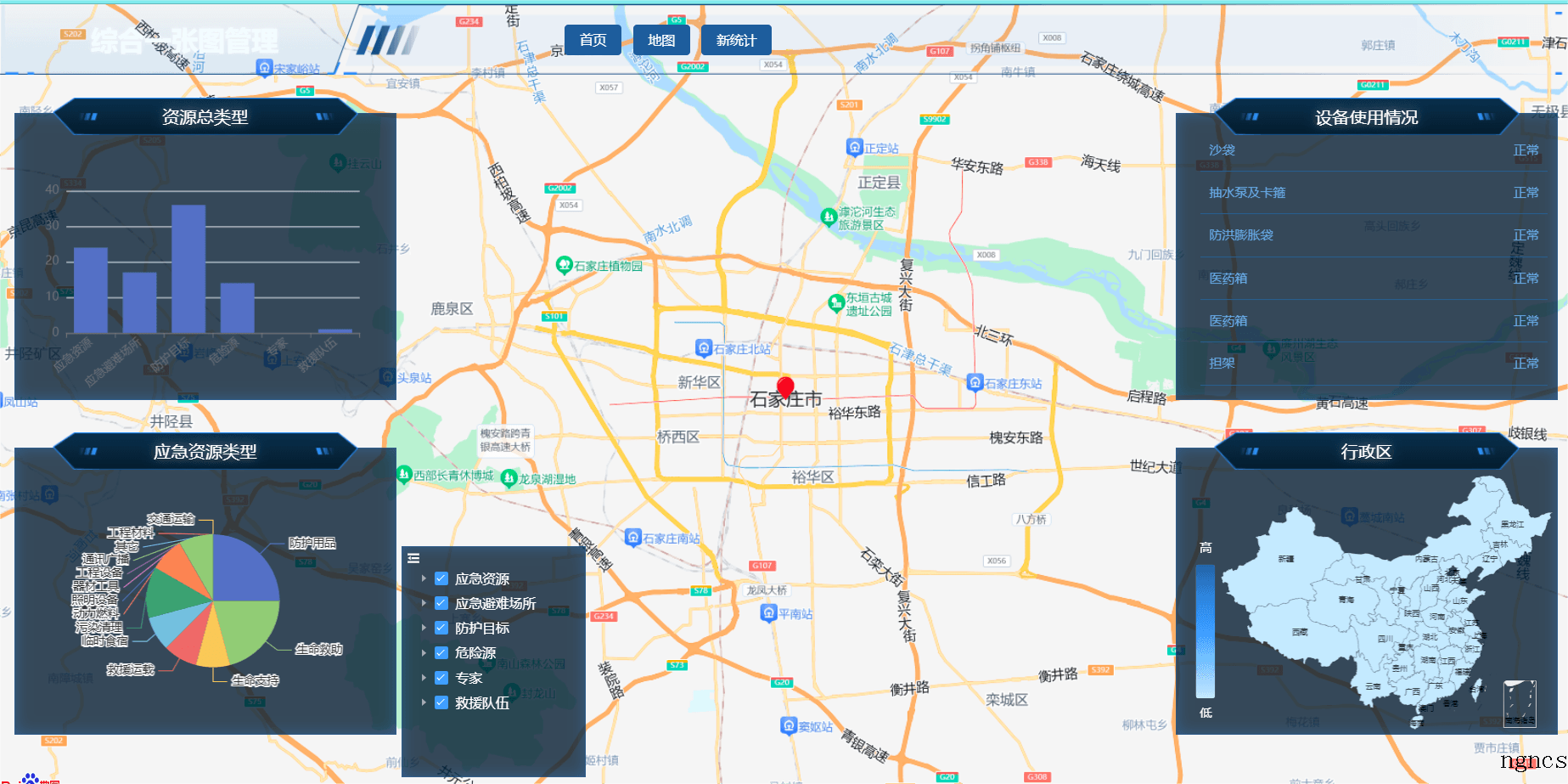The width and height of the screenshot is (1568, 784).
Task: Collapse the layer list menu icon
Action: 413,558
